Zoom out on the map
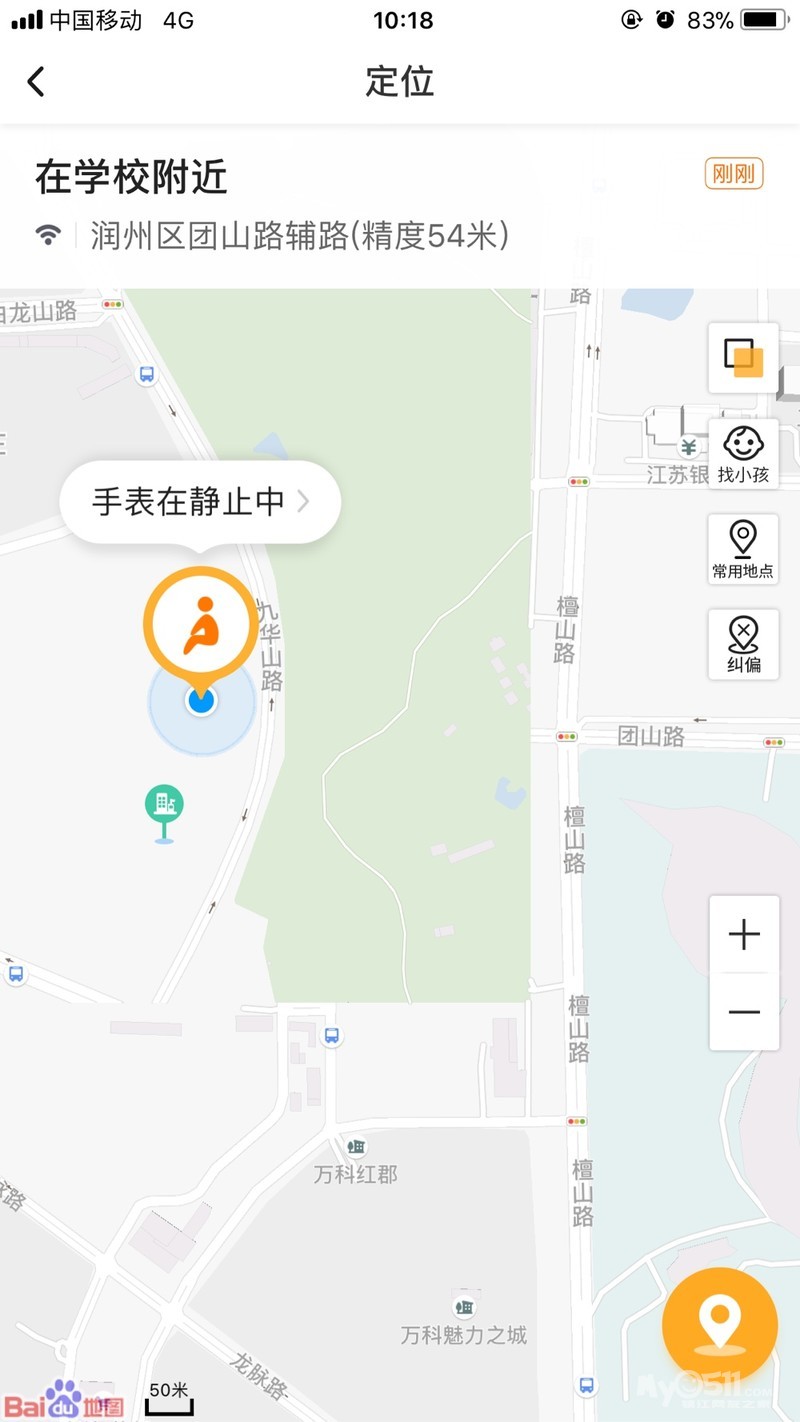The width and height of the screenshot is (800, 1422). [744, 1012]
